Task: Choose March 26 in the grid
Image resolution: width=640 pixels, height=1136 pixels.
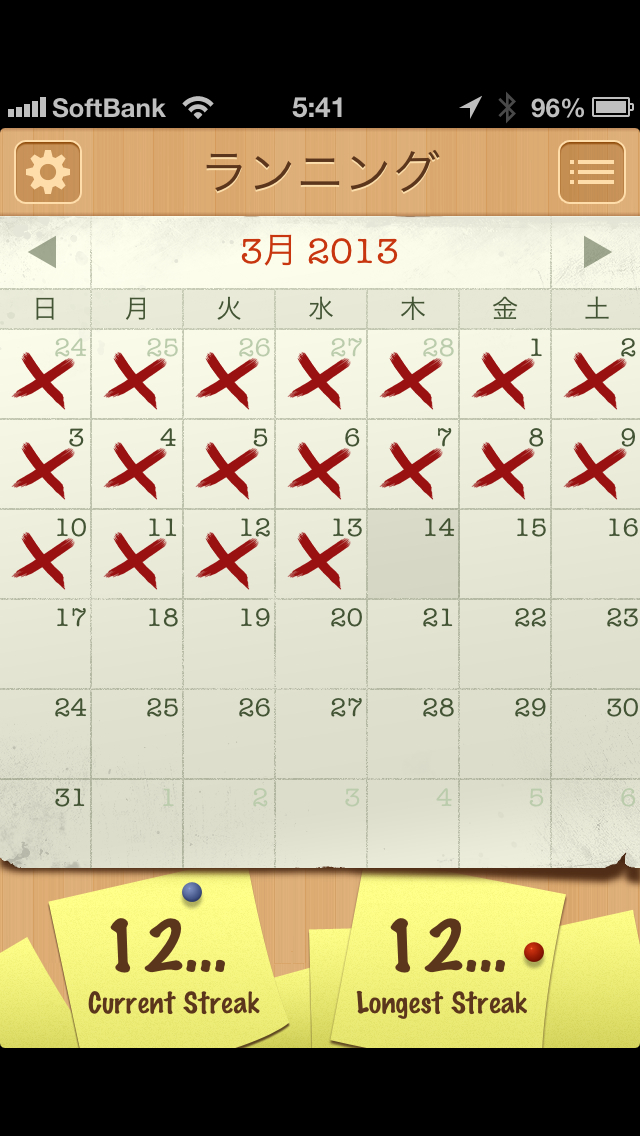Action: (x=229, y=735)
